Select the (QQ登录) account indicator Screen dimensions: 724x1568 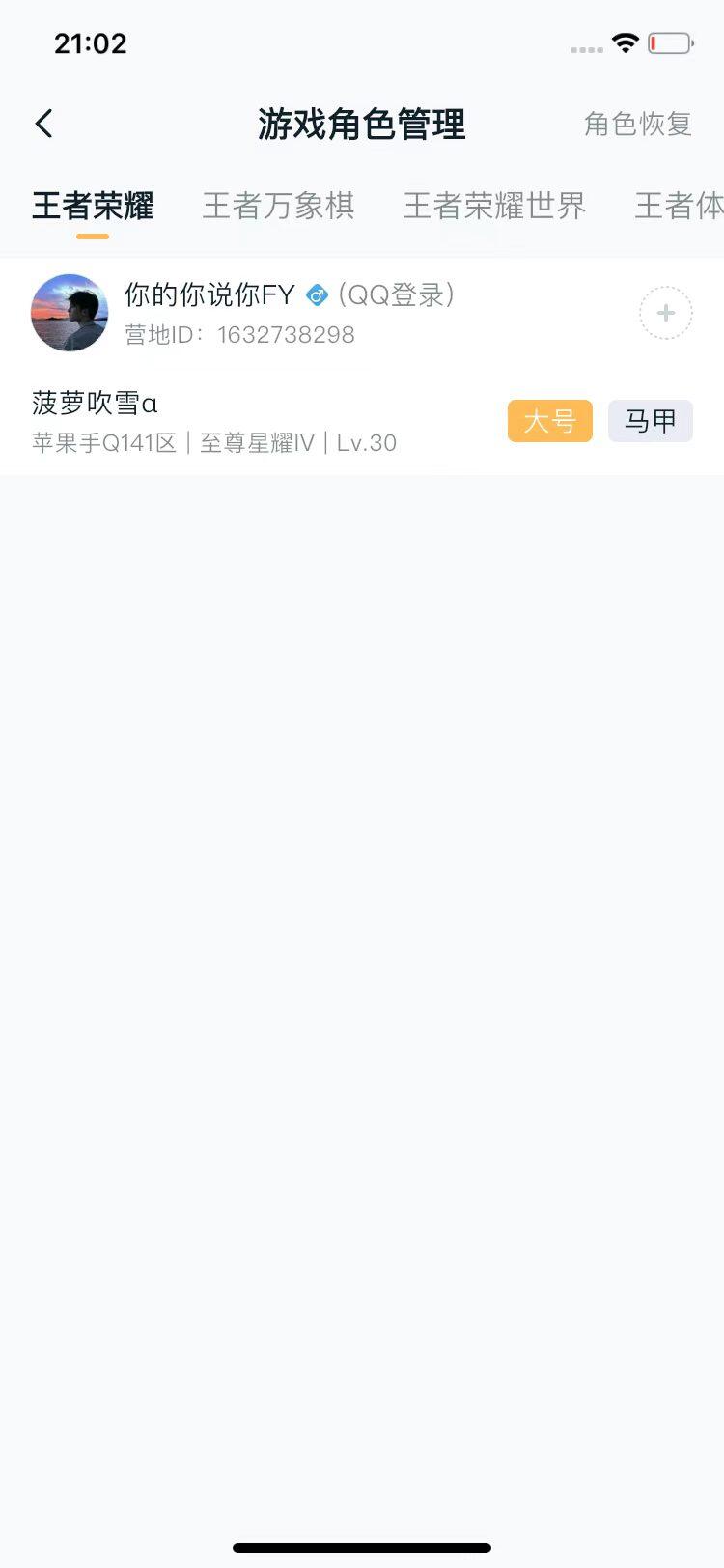398,295
